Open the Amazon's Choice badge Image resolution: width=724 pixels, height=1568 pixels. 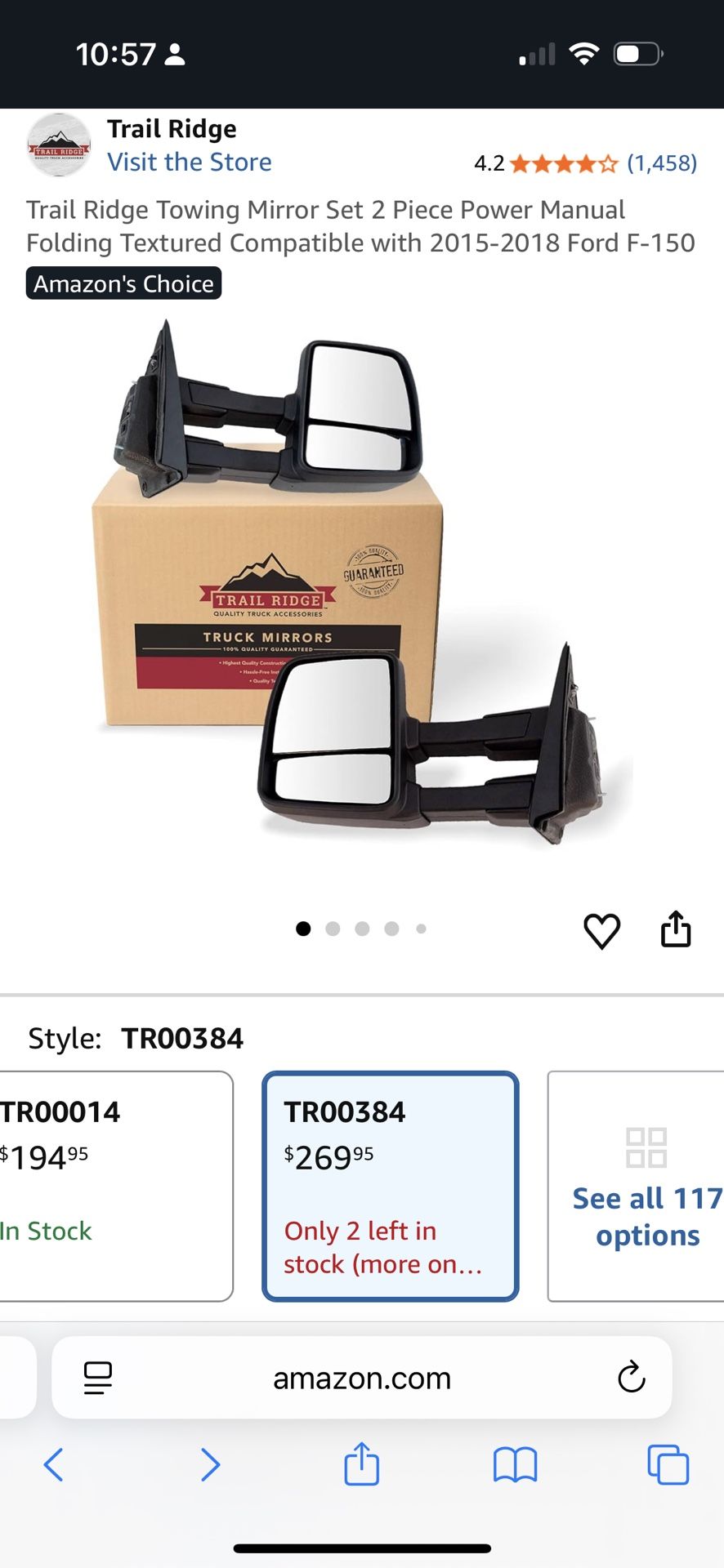(123, 283)
